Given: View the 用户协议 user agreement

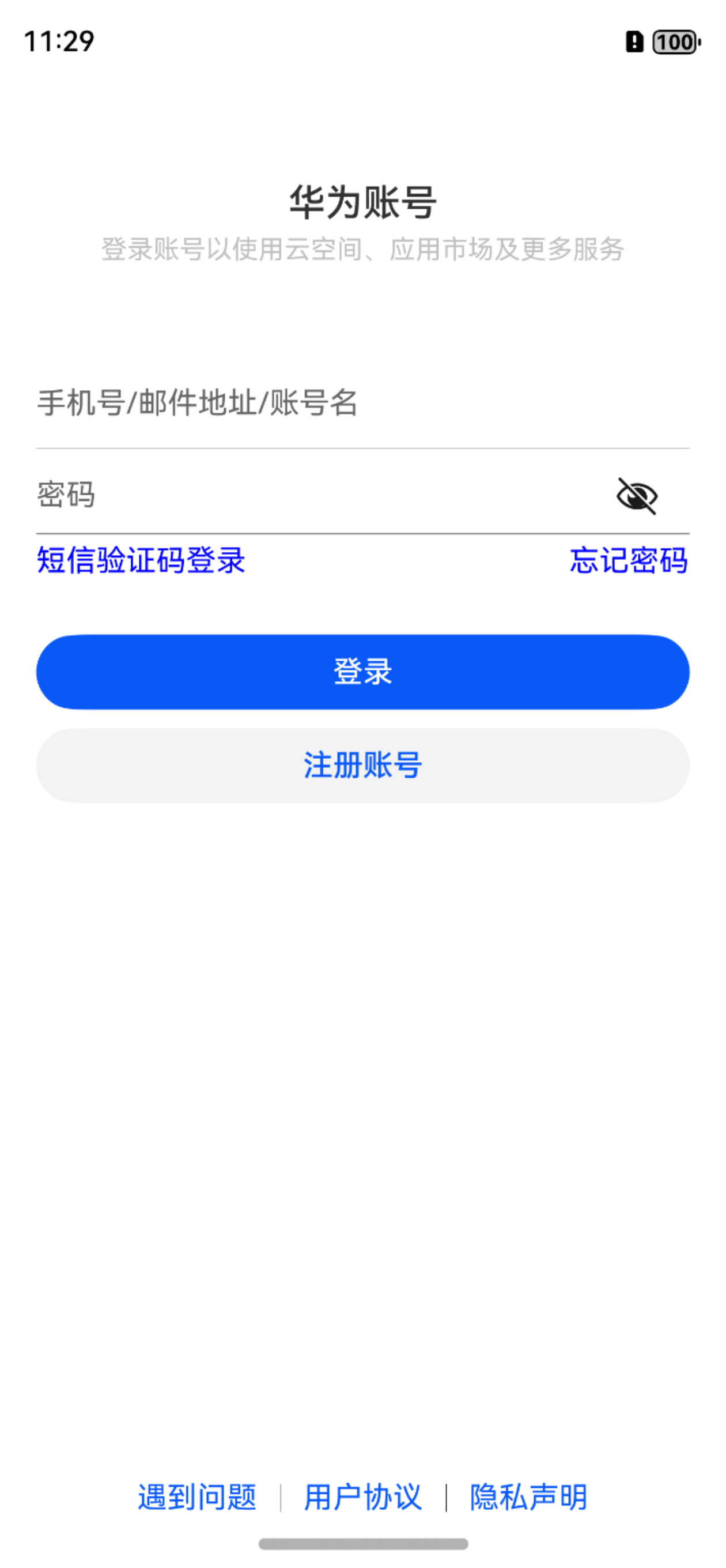Looking at the screenshot, I should (362, 1497).
